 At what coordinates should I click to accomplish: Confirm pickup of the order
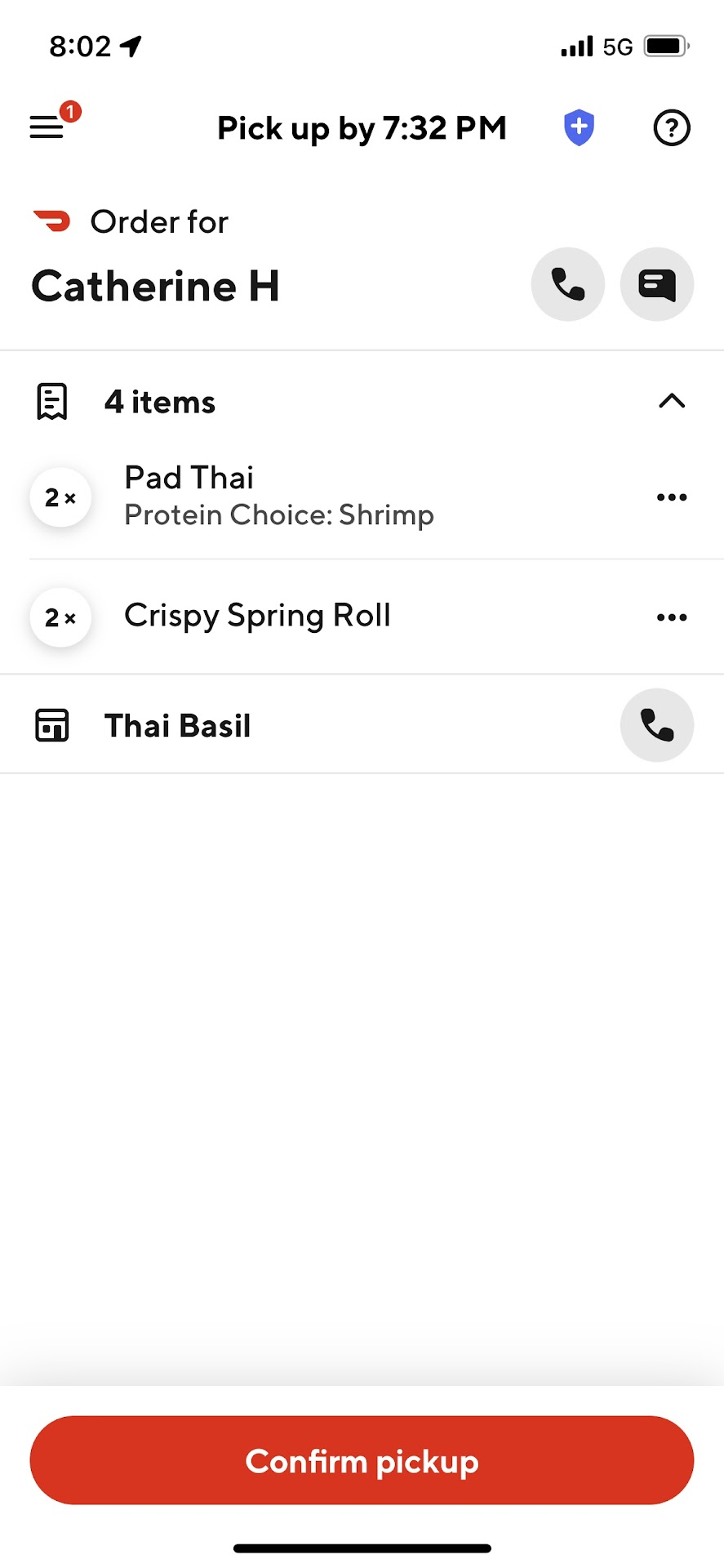(362, 1460)
